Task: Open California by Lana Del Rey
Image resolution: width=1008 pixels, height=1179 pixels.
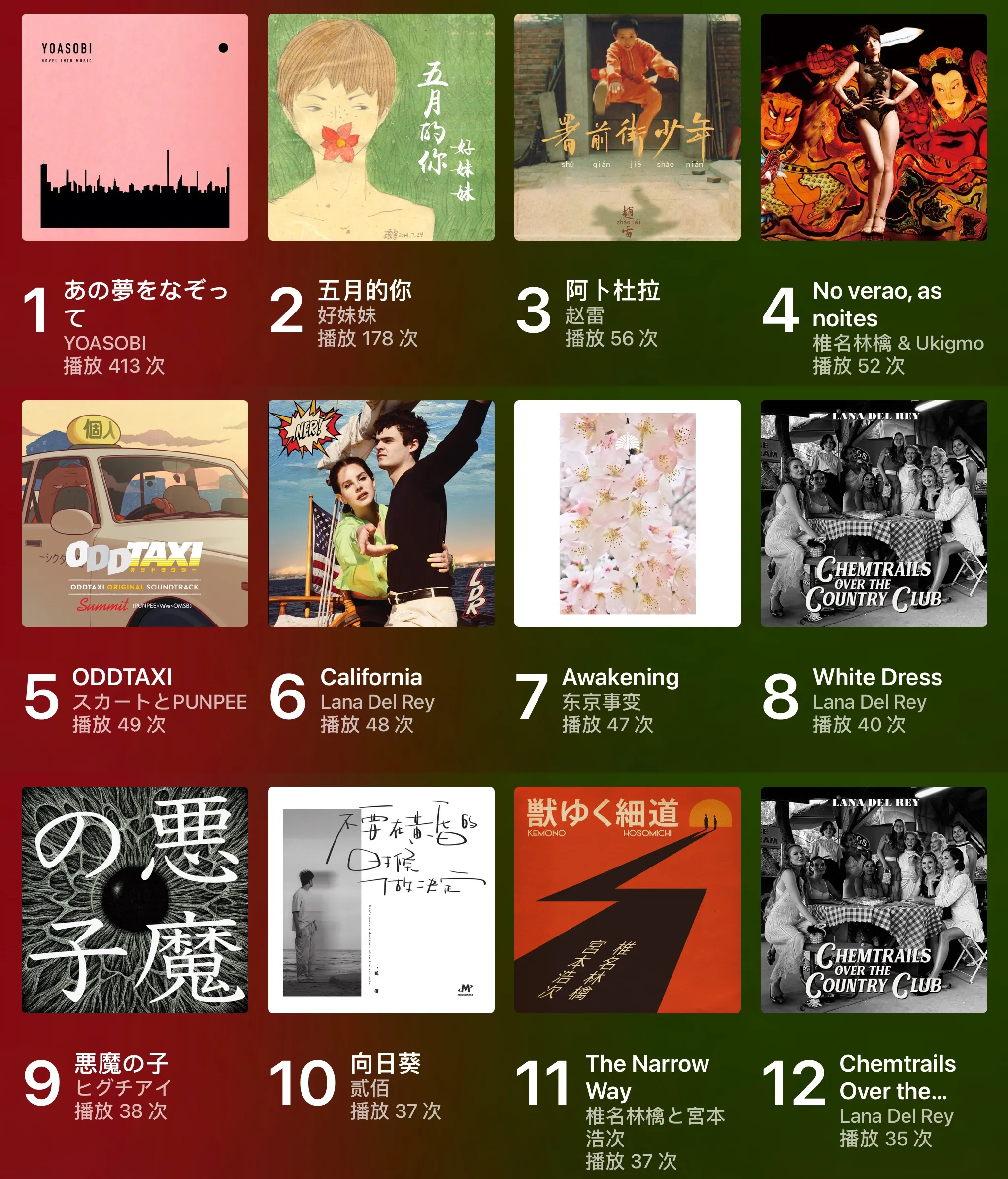Action: point(381,513)
